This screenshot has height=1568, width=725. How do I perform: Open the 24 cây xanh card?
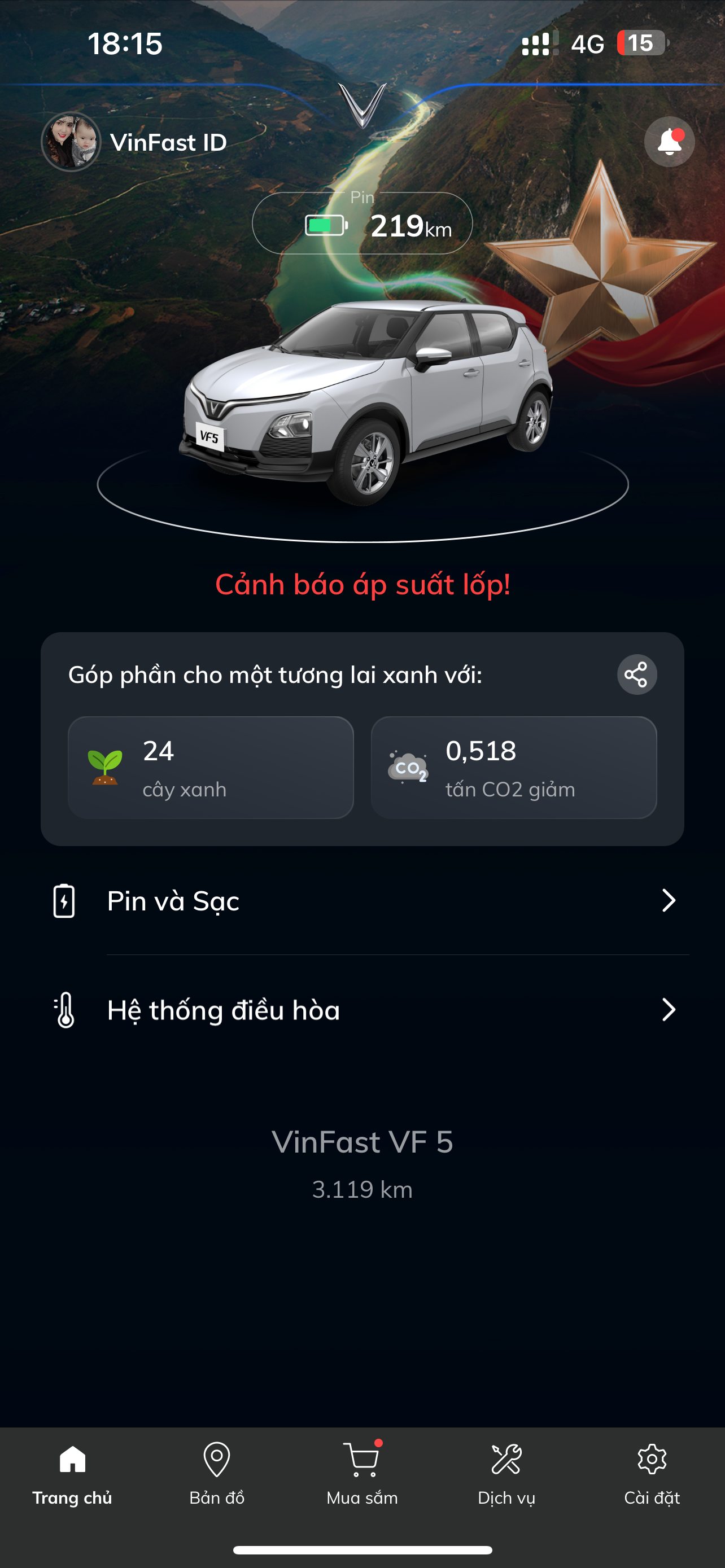coord(211,768)
